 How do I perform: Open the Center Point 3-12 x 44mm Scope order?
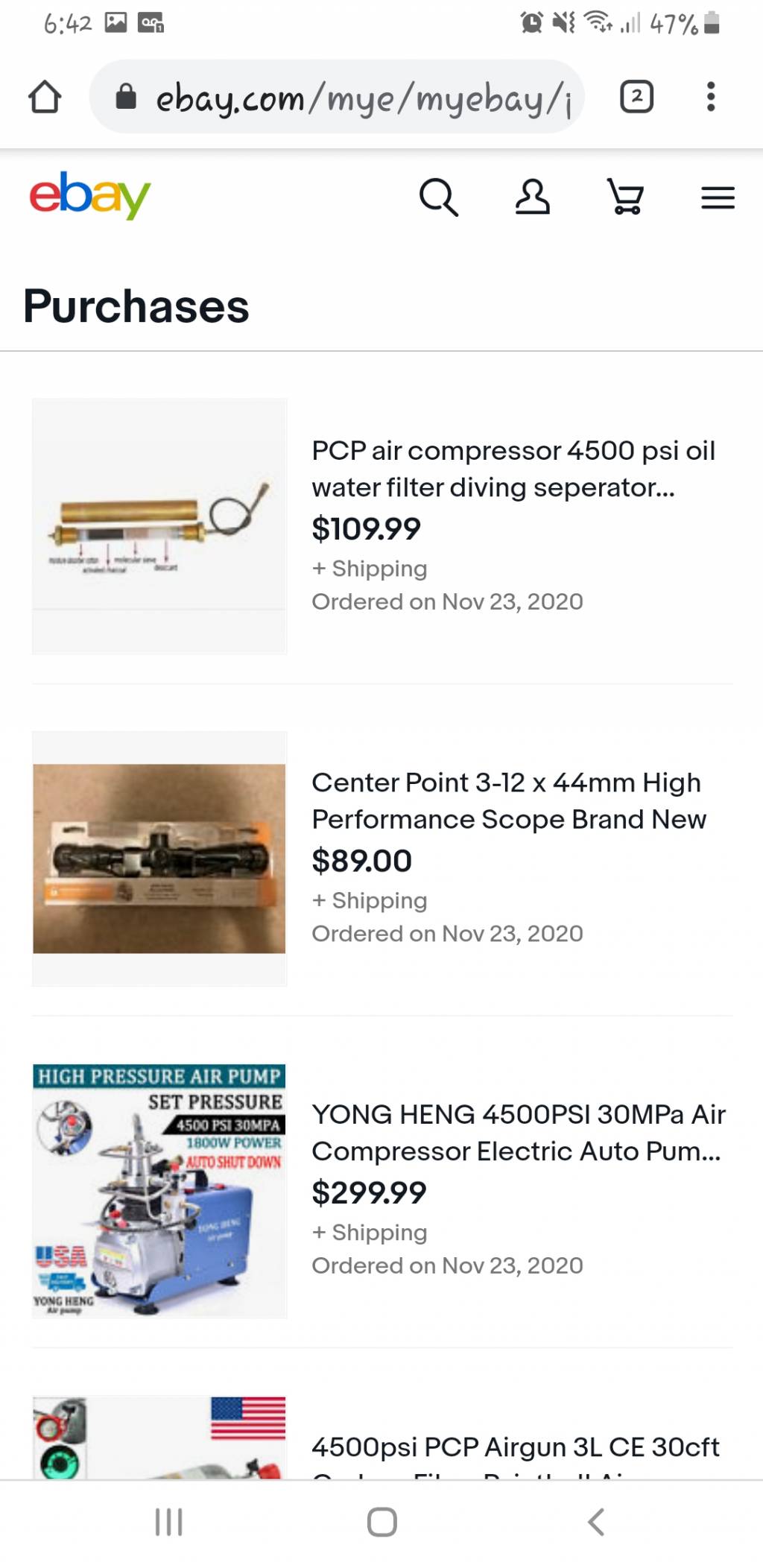tap(508, 800)
